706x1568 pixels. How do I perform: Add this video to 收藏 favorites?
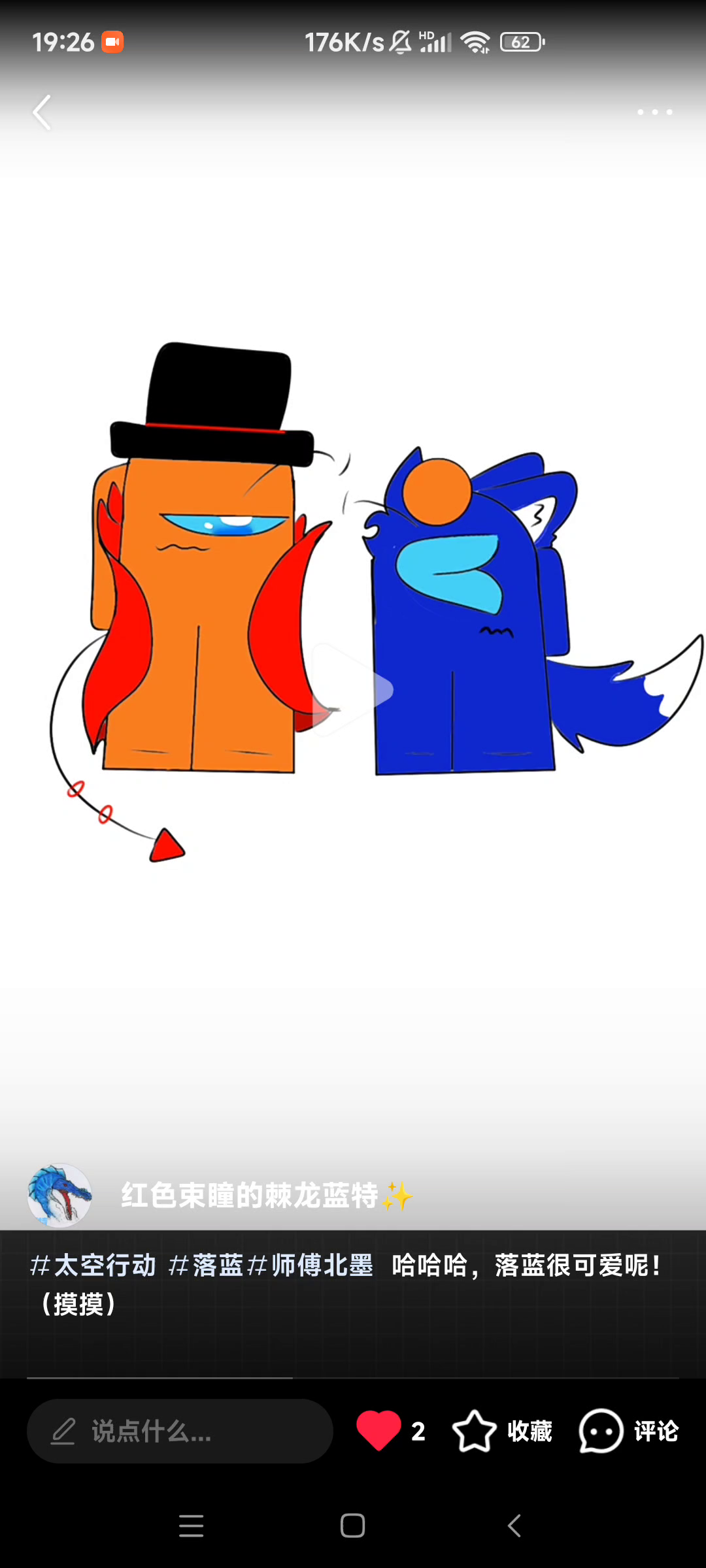click(502, 1431)
